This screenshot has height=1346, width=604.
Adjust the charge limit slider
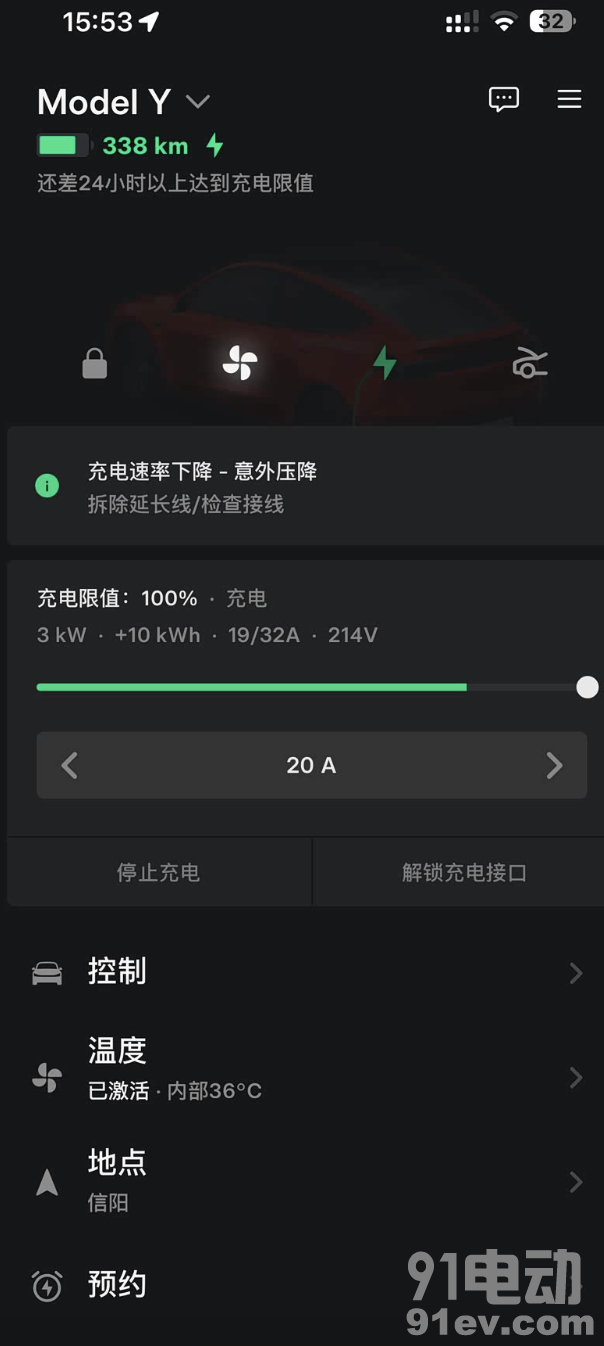click(x=587, y=687)
